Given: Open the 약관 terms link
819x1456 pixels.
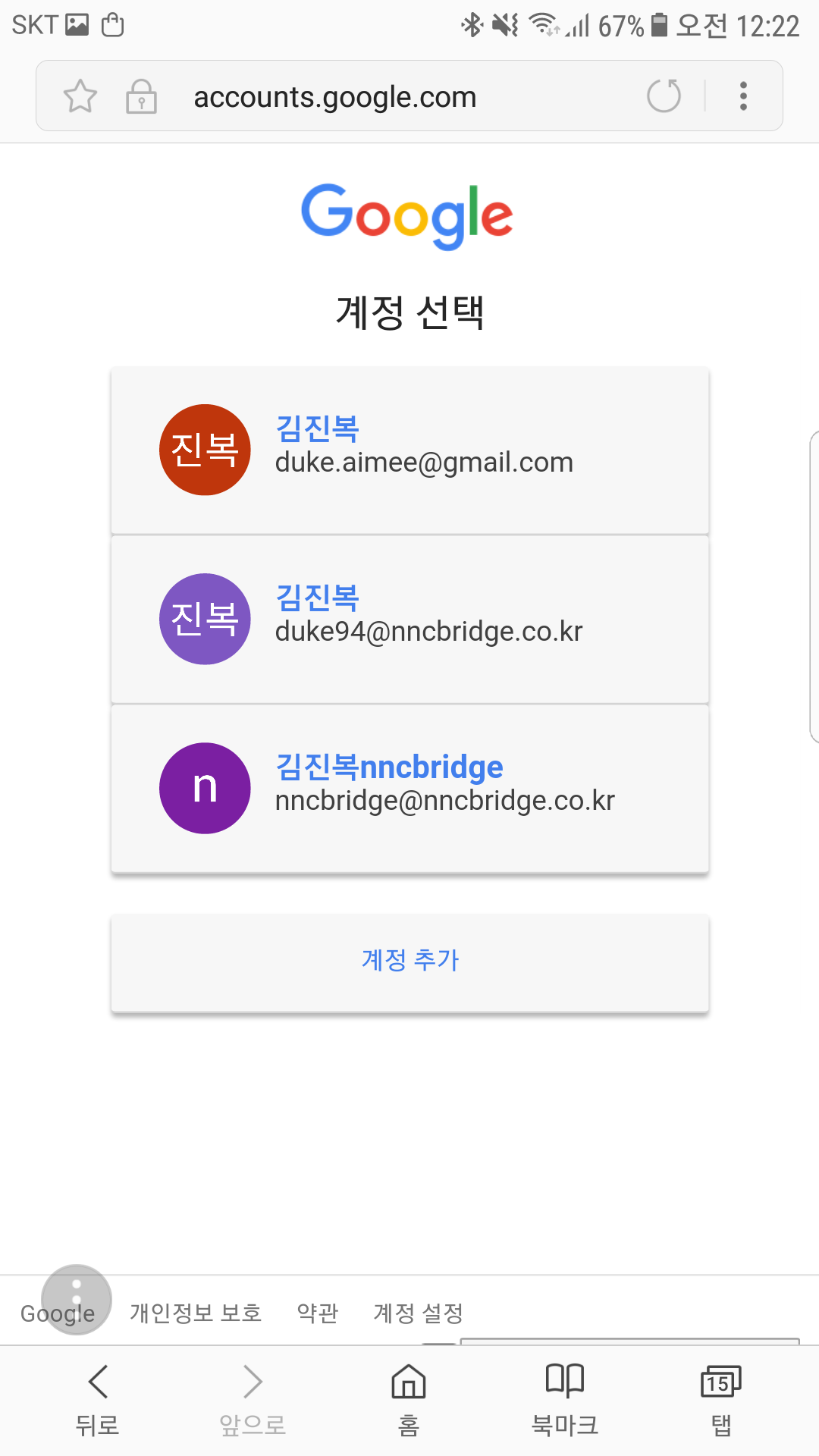Looking at the screenshot, I should tap(318, 1313).
